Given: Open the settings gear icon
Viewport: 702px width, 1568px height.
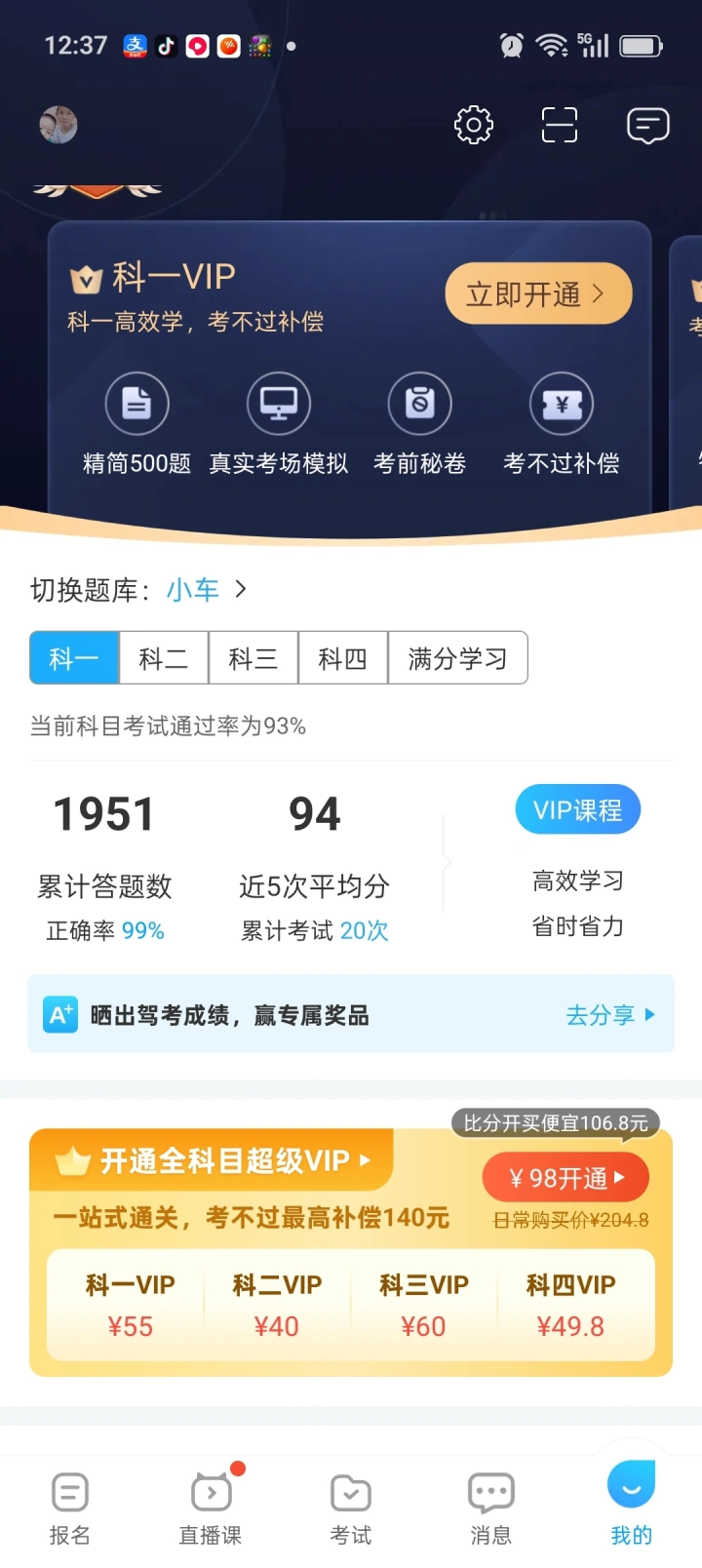Looking at the screenshot, I should (474, 125).
